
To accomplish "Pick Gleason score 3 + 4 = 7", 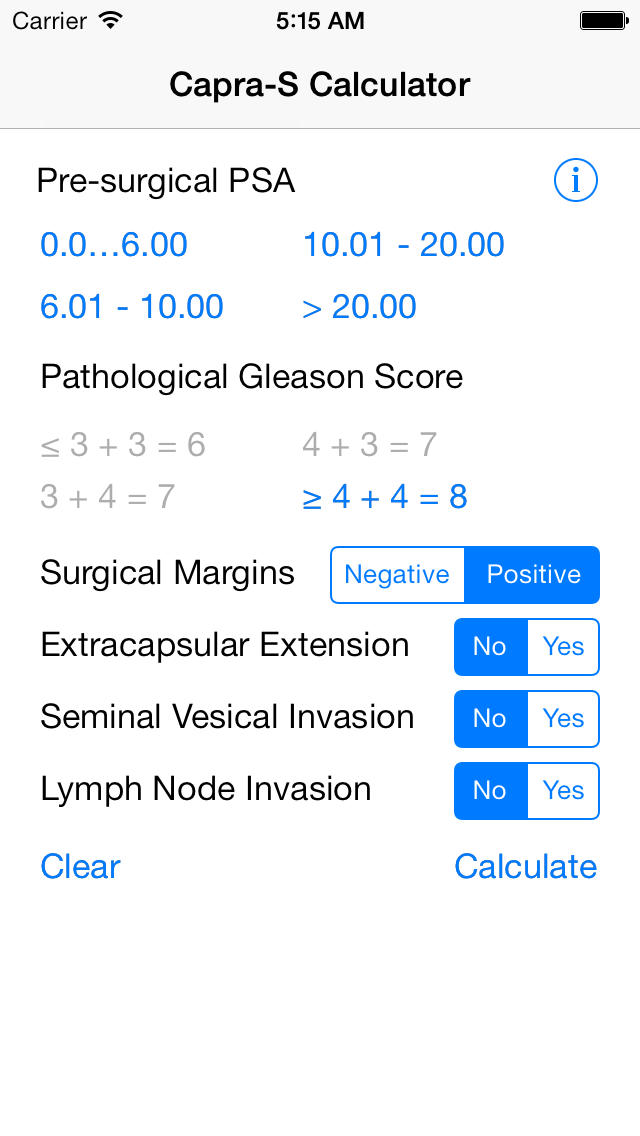I will pyautogui.click(x=108, y=497).
